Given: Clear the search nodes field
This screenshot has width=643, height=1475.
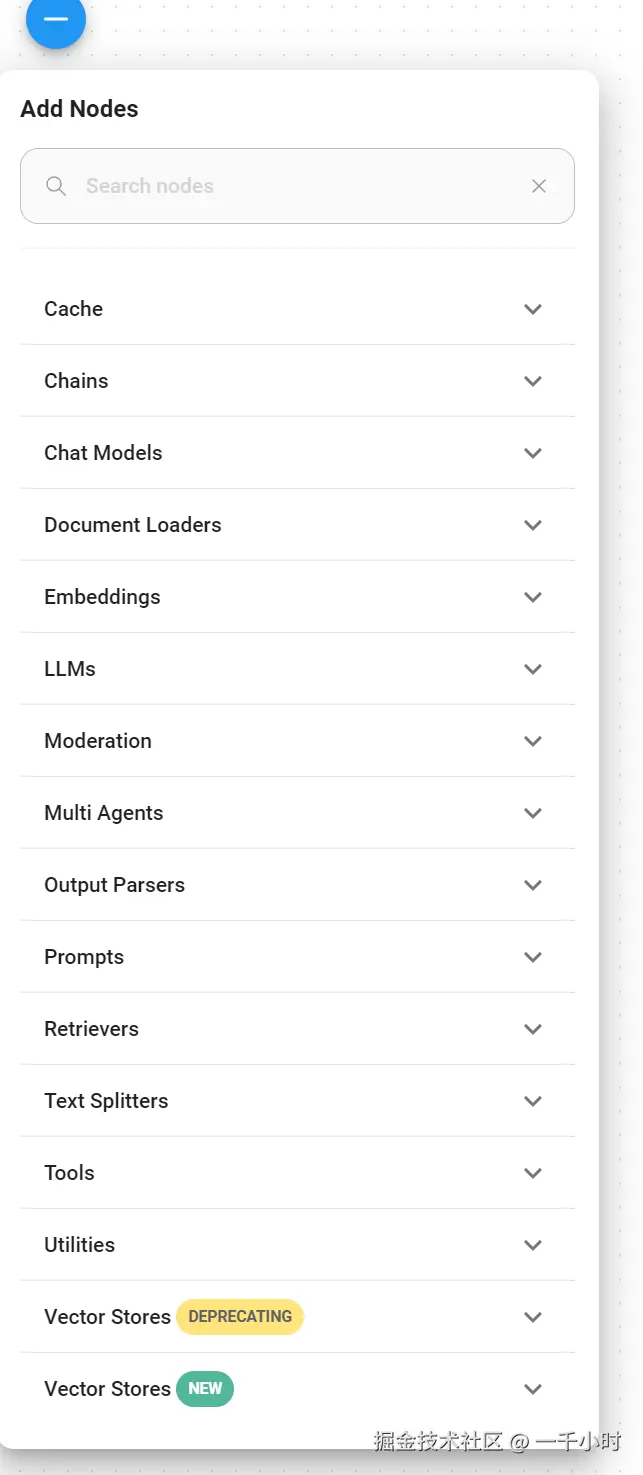Looking at the screenshot, I should [x=538, y=186].
